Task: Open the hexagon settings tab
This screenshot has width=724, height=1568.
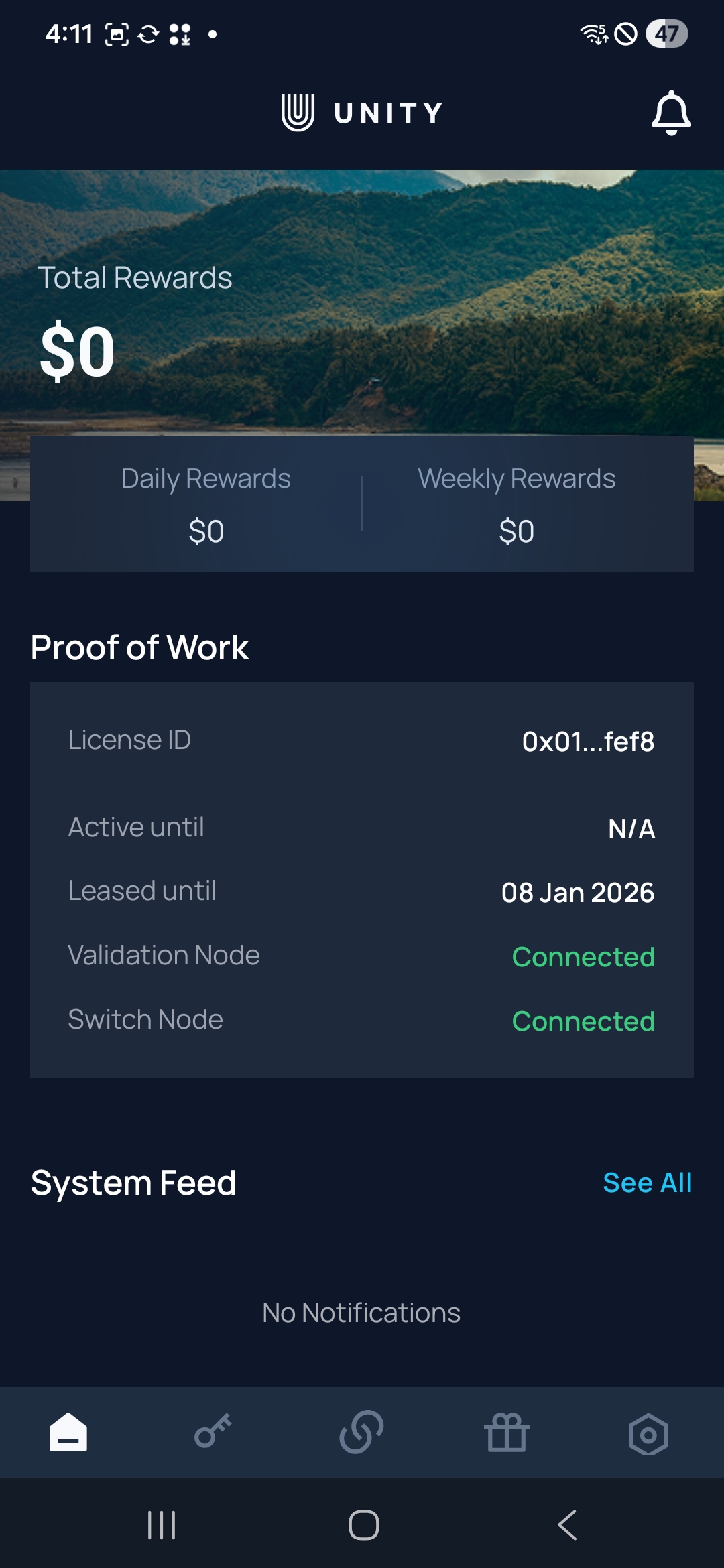Action: (648, 1434)
